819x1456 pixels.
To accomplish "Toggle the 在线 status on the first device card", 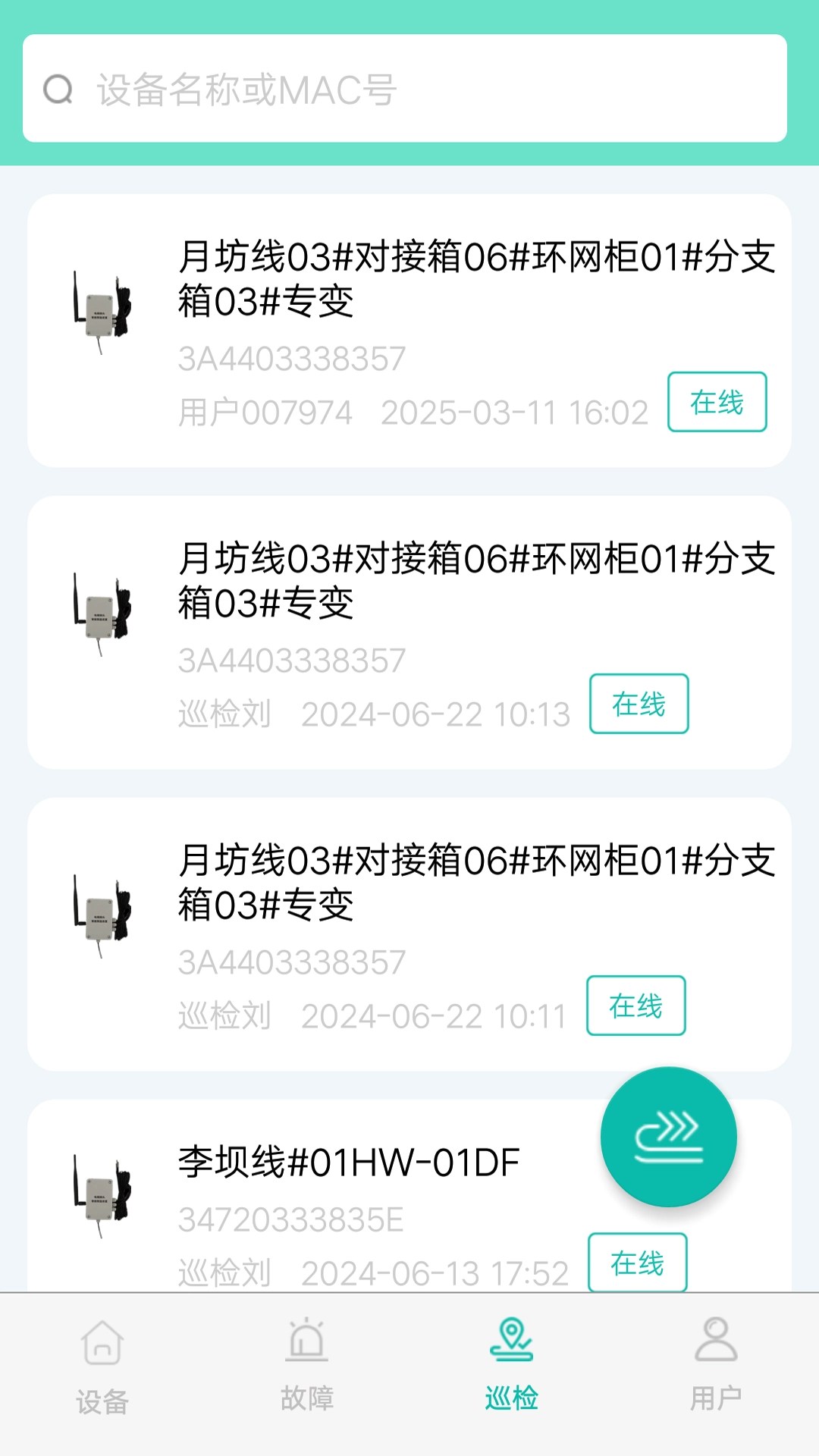I will [x=716, y=403].
